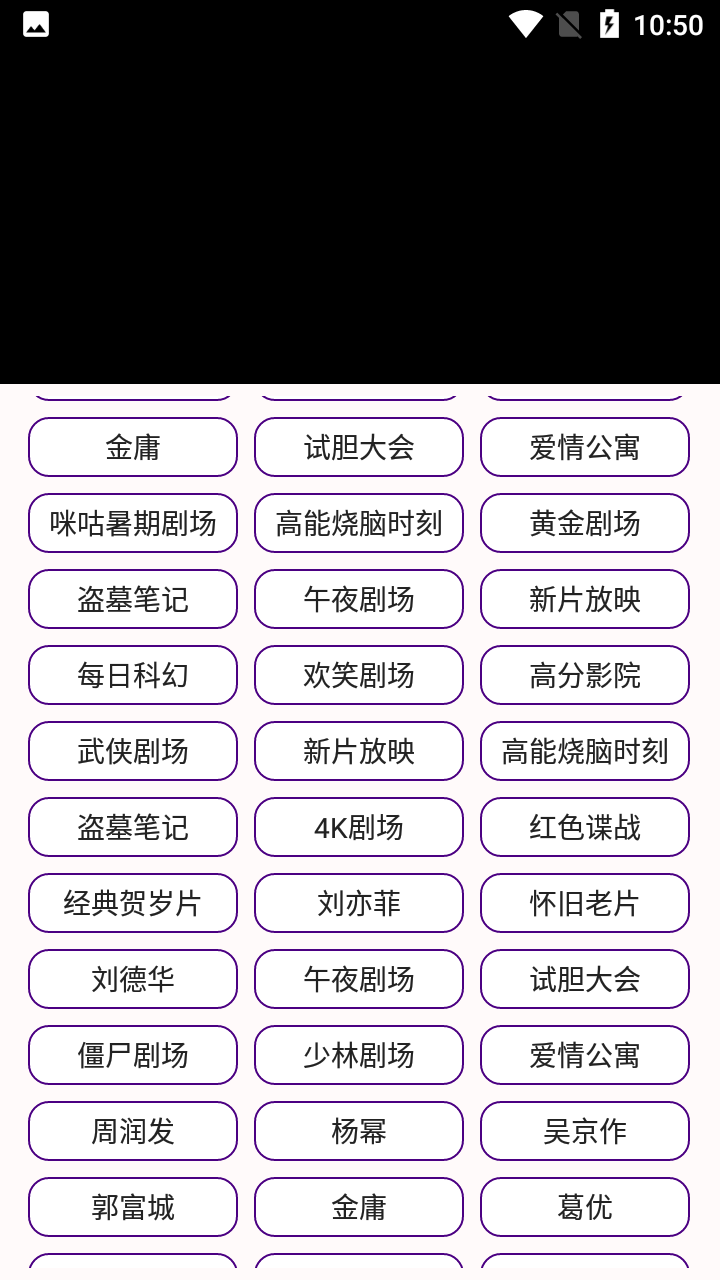Select the 经典贺岁片 category

click(x=132, y=903)
